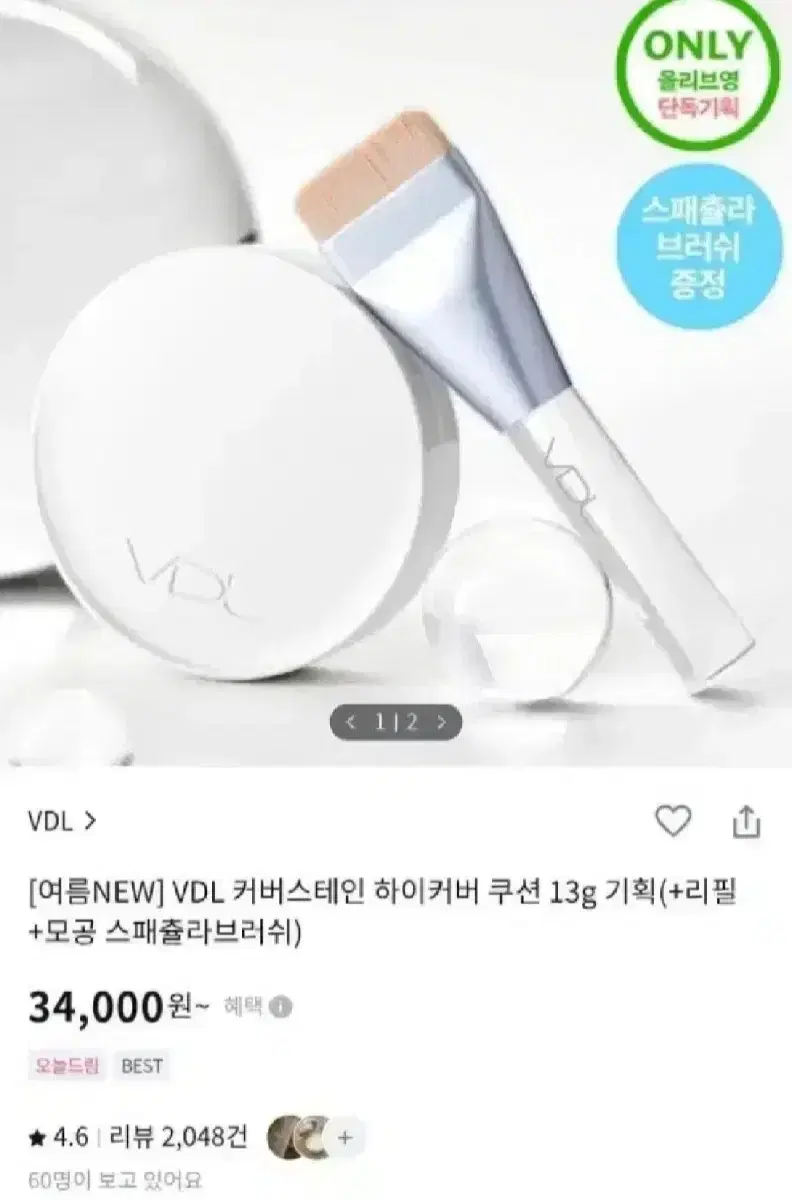This screenshot has height=1200, width=792.
Task: Tap a reviewer avatar thumbnail
Action: tap(290, 1138)
